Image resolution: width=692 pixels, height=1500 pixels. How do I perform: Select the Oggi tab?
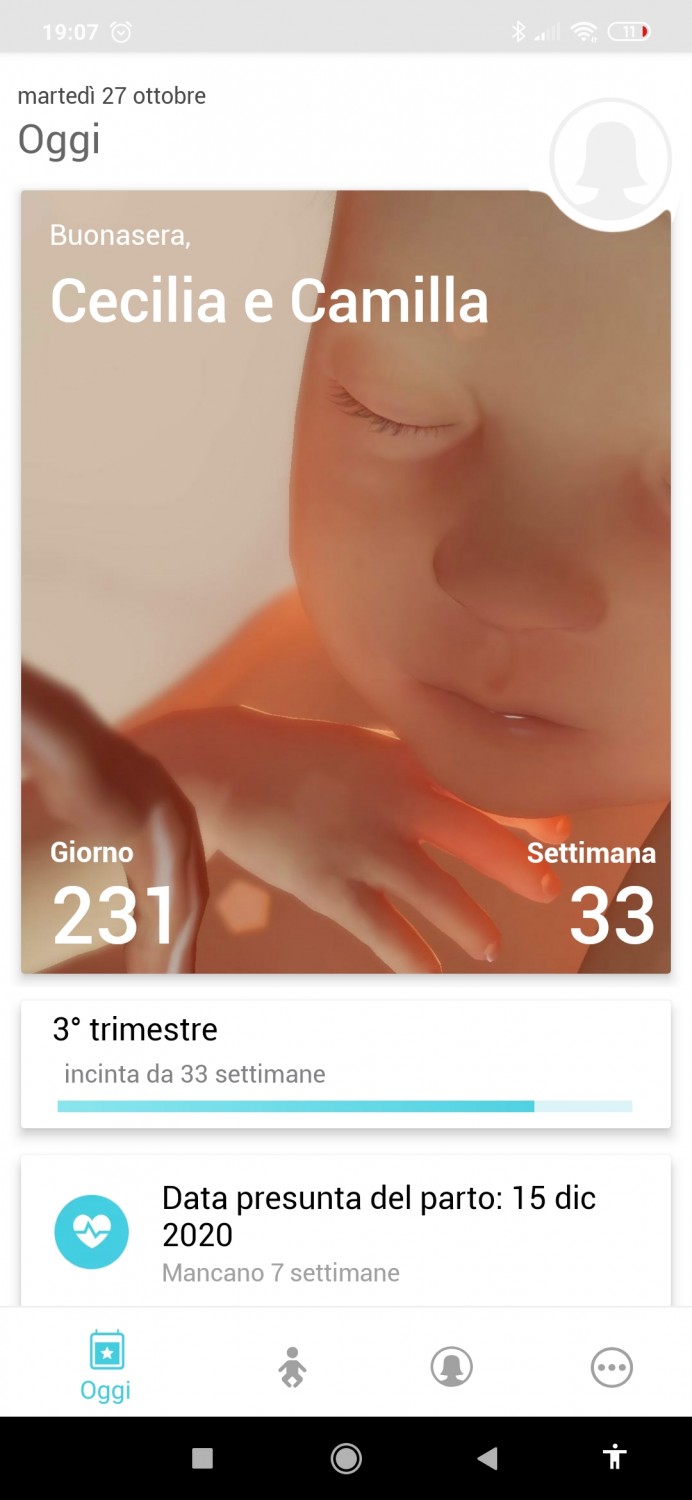(x=106, y=1366)
